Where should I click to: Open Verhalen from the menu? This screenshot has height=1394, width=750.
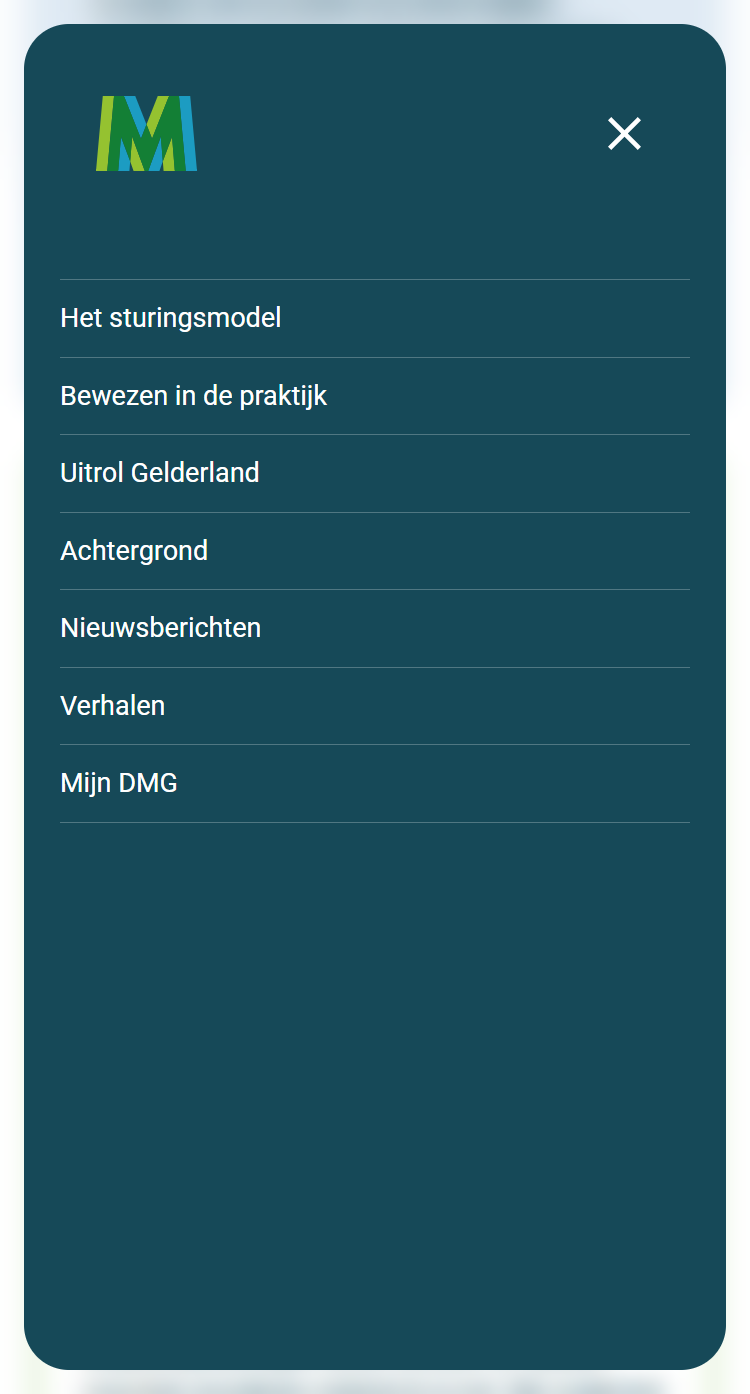[113, 706]
